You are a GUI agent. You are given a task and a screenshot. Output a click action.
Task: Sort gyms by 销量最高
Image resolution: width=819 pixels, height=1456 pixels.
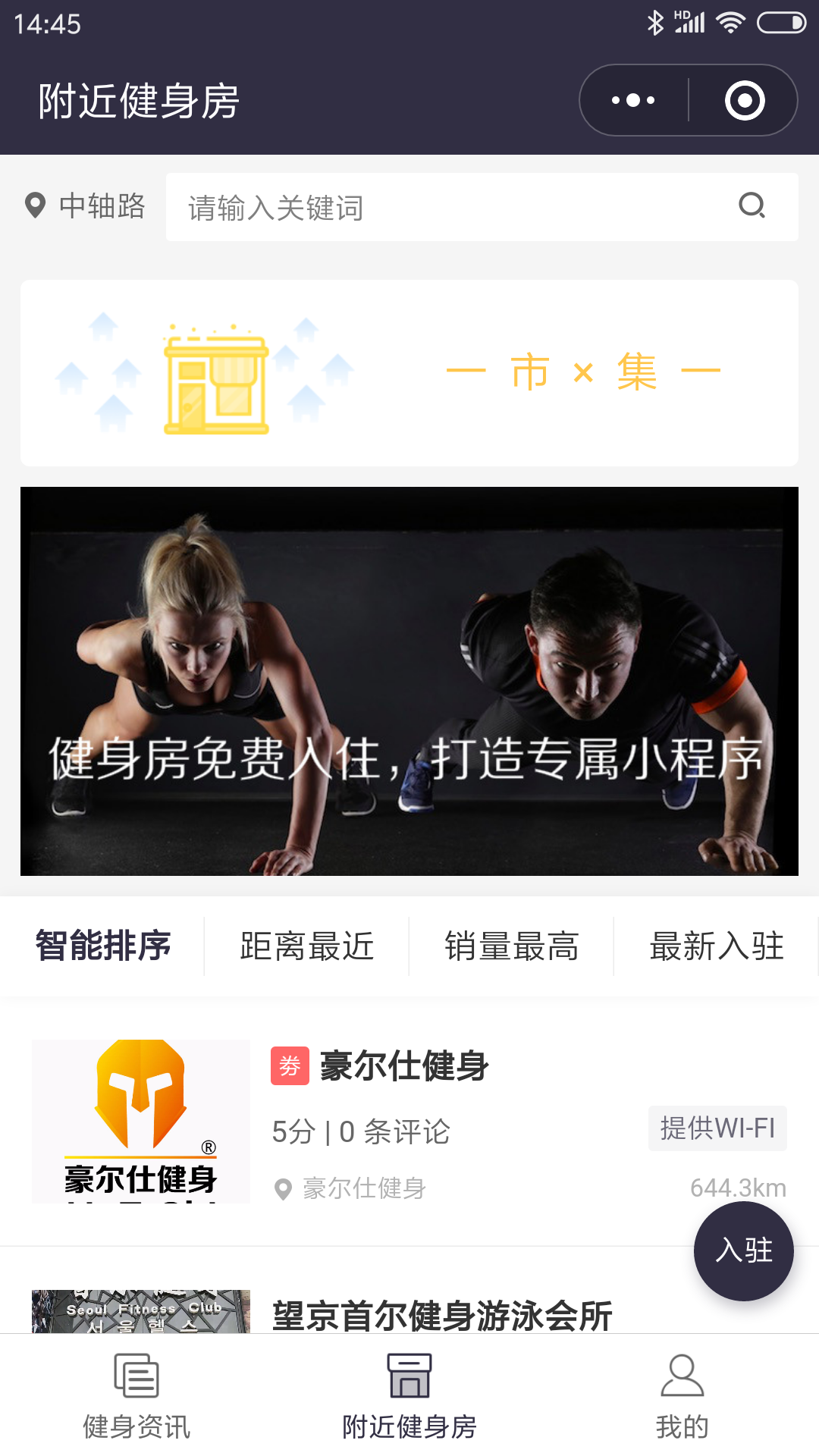click(512, 946)
